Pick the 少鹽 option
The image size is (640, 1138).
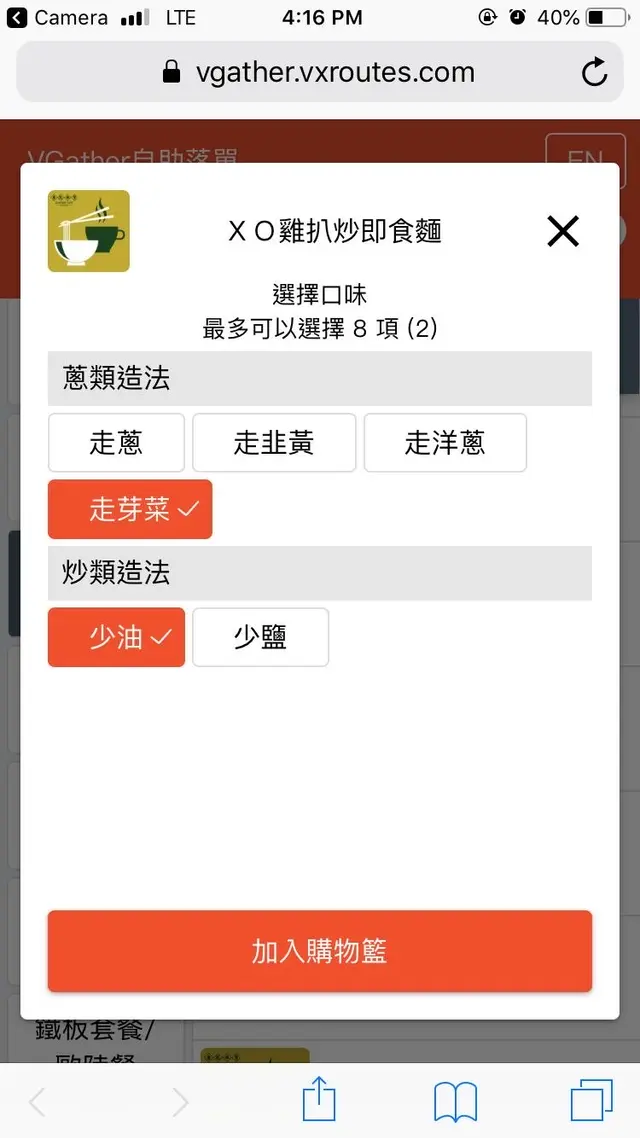click(x=260, y=637)
